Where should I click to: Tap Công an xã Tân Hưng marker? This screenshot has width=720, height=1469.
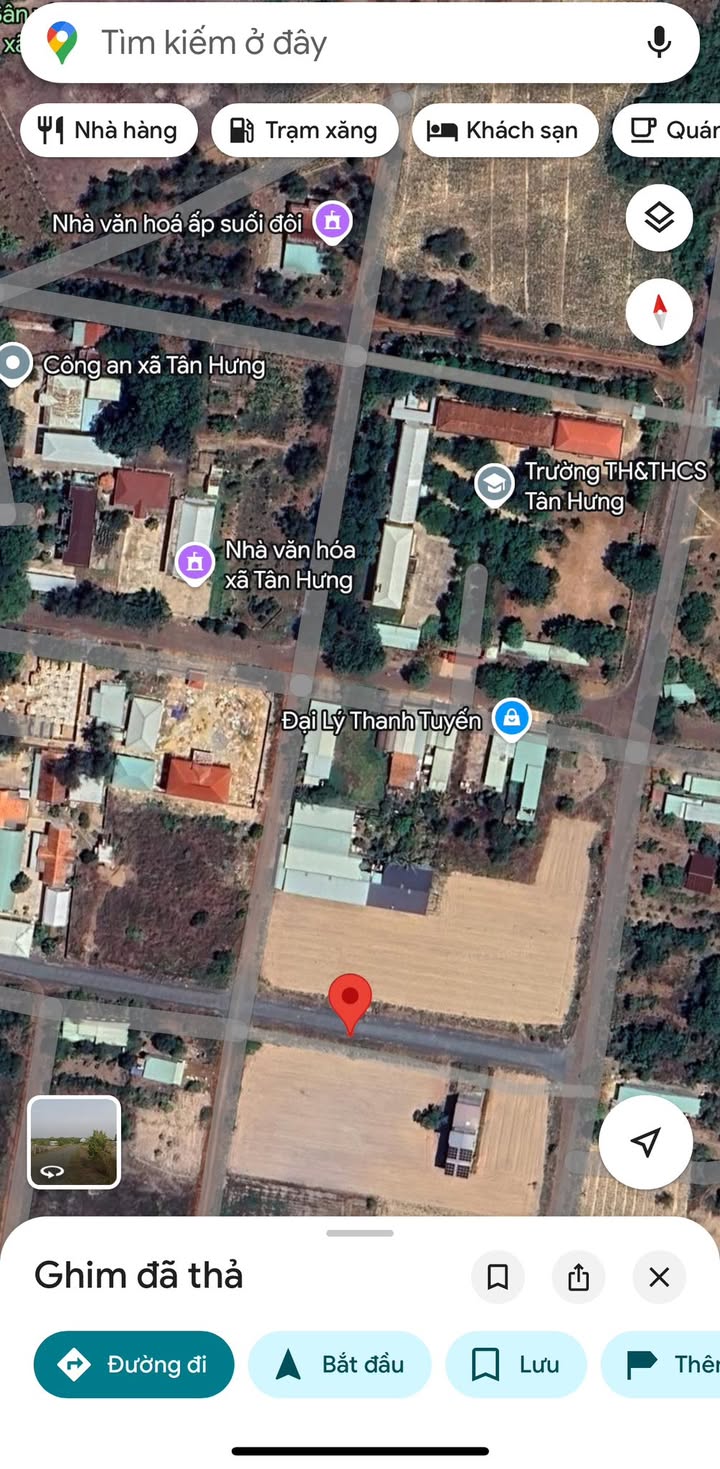click(14, 364)
